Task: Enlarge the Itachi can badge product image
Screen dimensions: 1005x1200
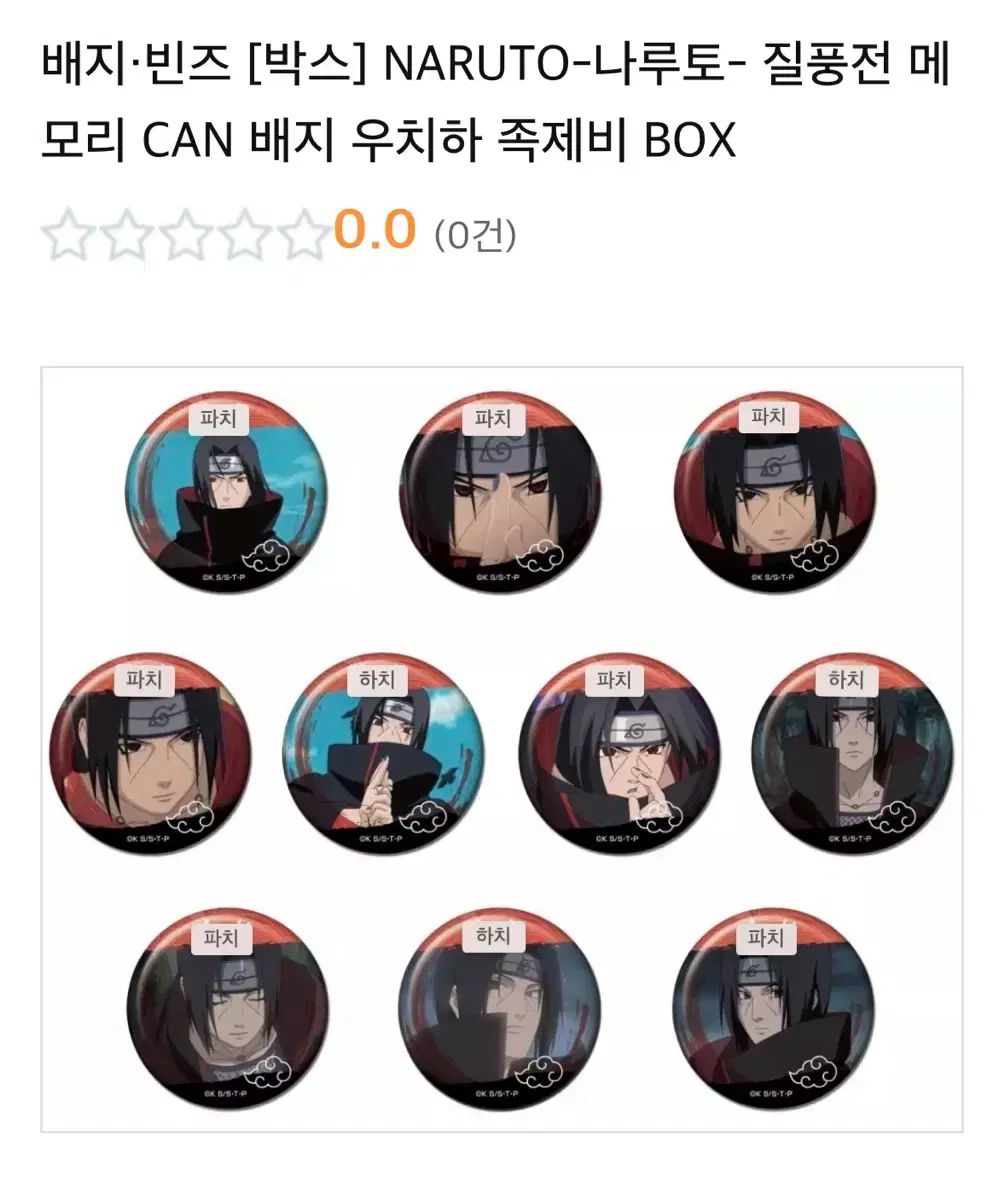Action: click(501, 749)
